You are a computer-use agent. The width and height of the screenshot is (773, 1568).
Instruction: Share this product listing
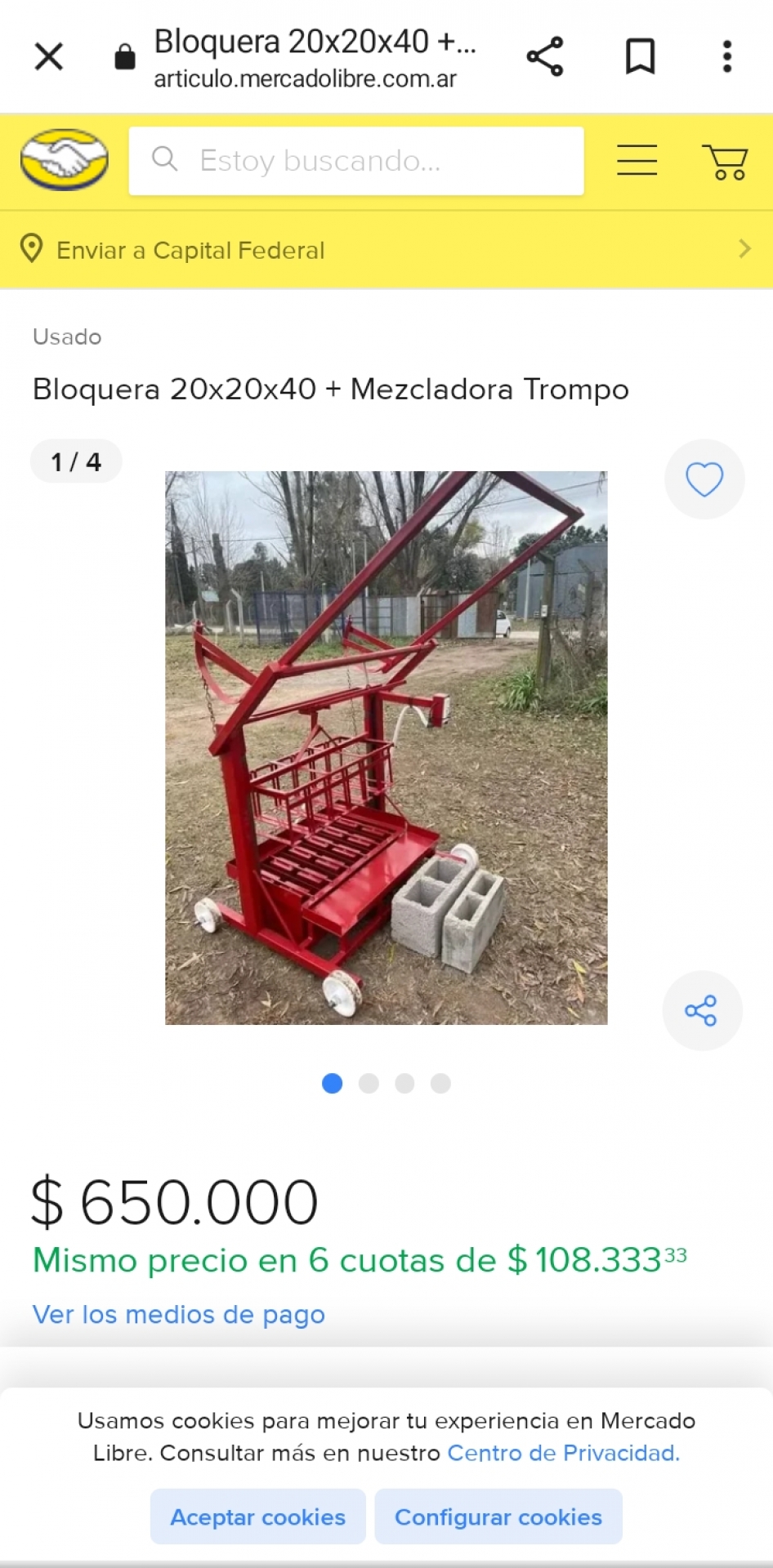click(x=702, y=1010)
